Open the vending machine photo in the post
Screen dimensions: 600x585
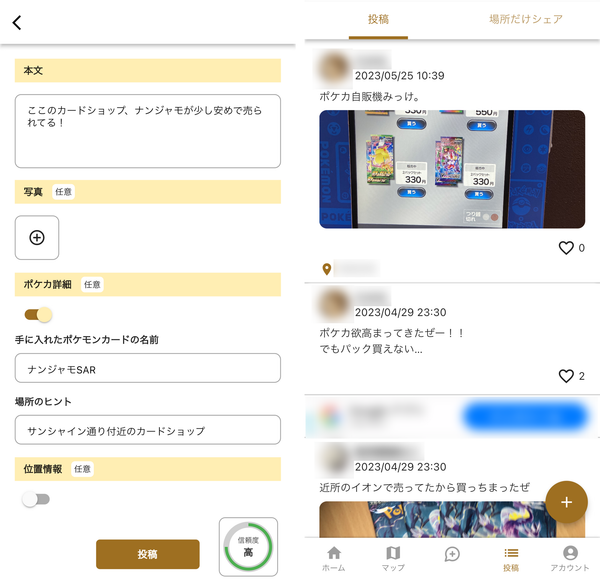[x=452, y=169]
